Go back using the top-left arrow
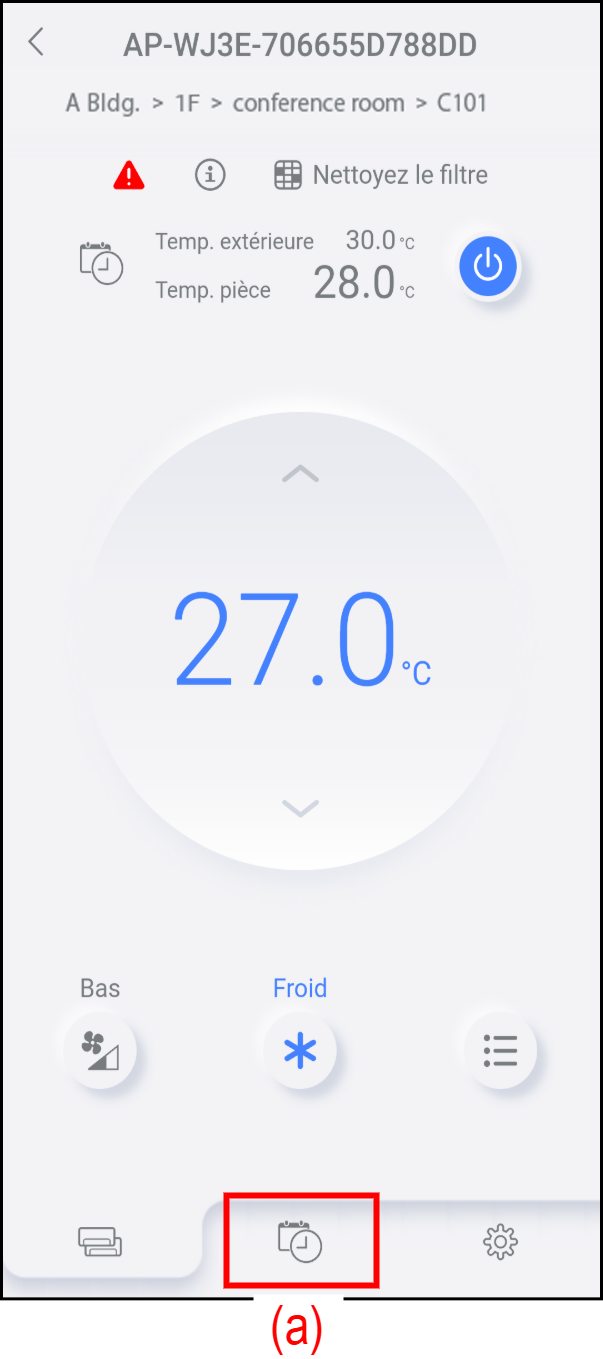 [37, 43]
